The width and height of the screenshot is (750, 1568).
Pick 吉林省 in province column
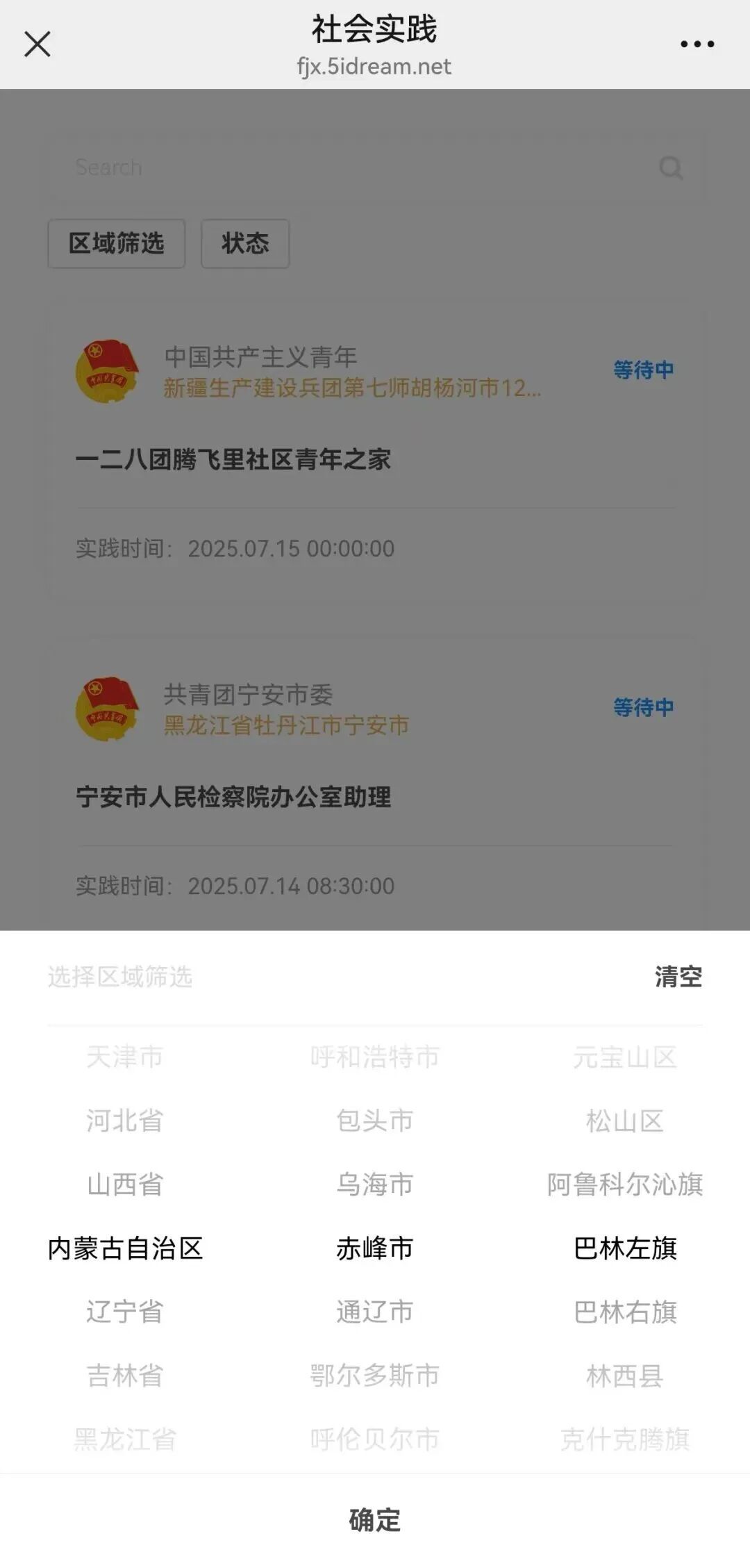(125, 1375)
